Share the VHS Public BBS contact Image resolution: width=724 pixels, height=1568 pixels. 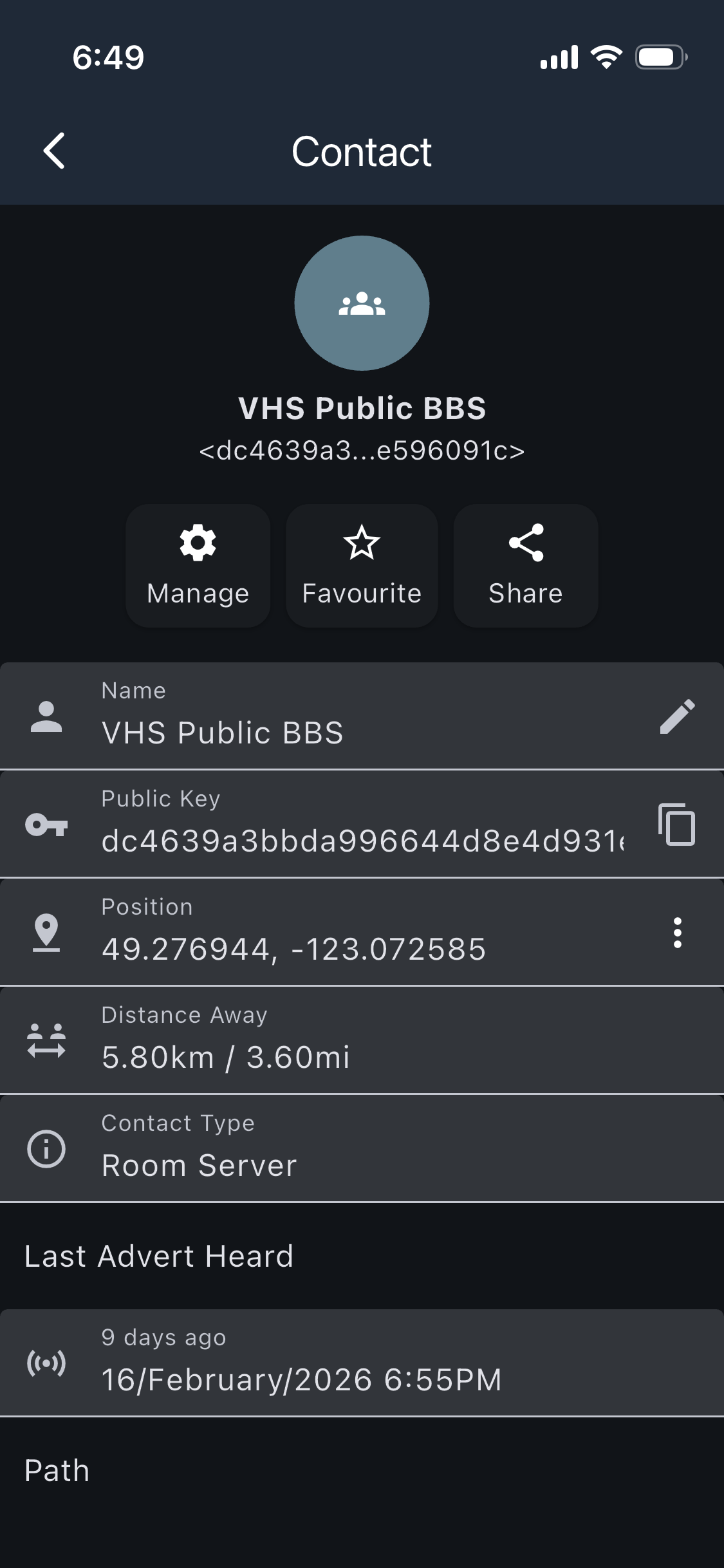coord(526,565)
